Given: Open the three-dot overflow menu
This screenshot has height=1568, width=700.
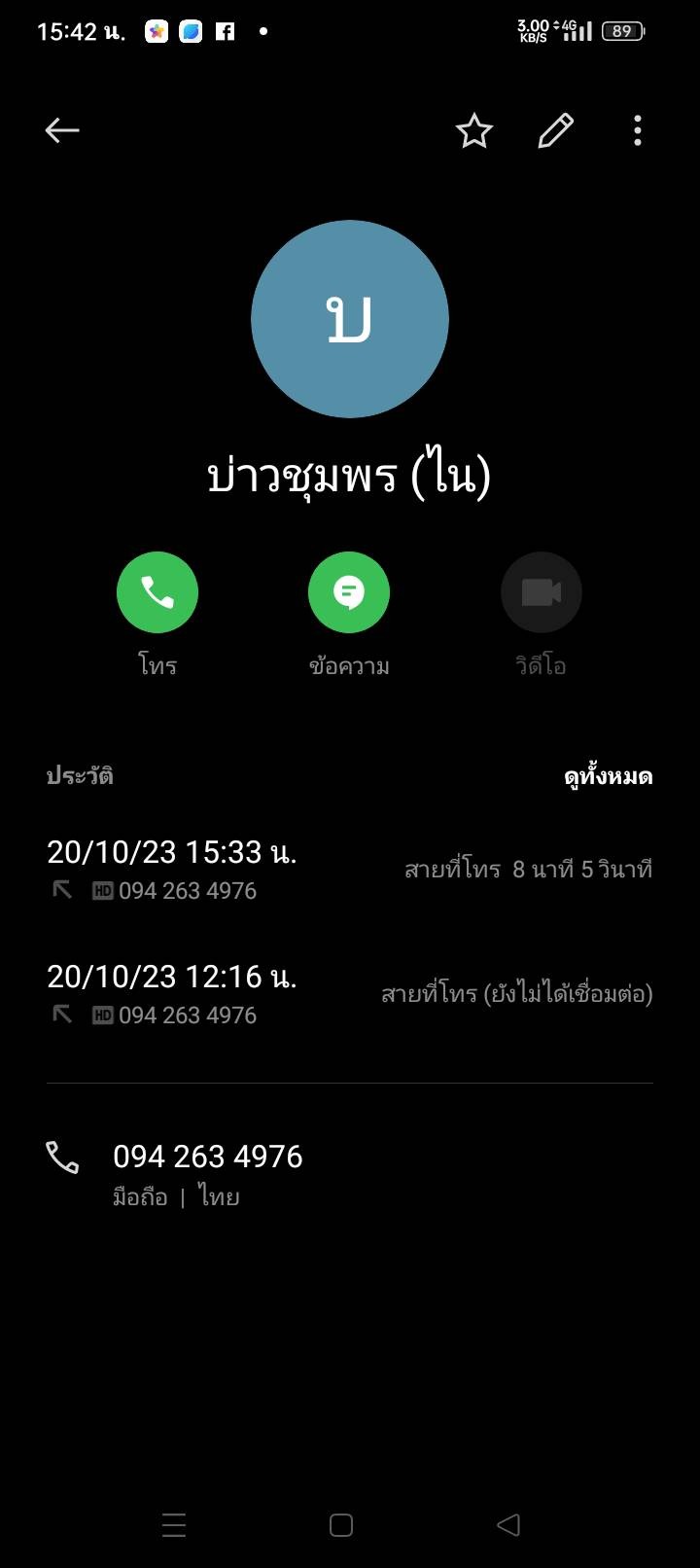Looking at the screenshot, I should (638, 130).
